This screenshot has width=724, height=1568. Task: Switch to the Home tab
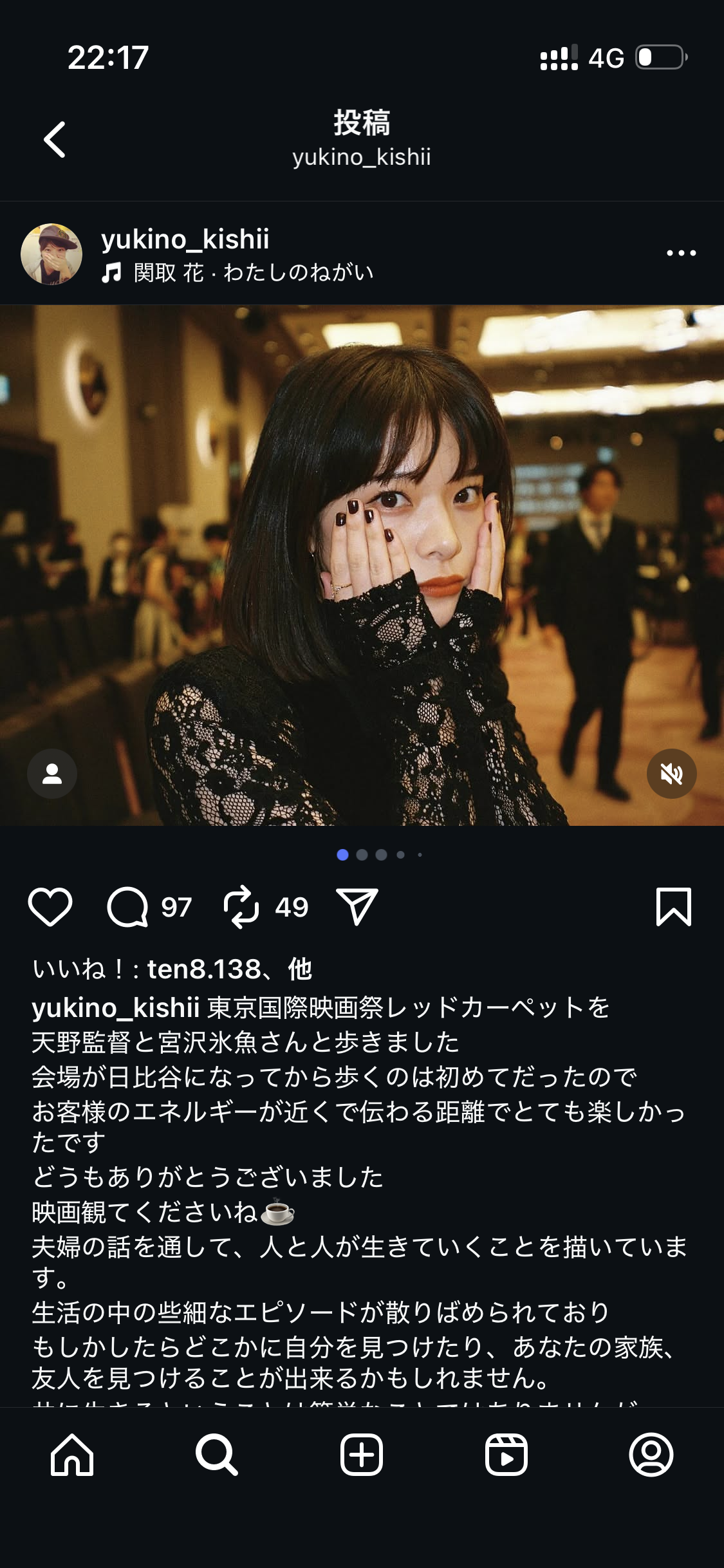coord(72,1455)
